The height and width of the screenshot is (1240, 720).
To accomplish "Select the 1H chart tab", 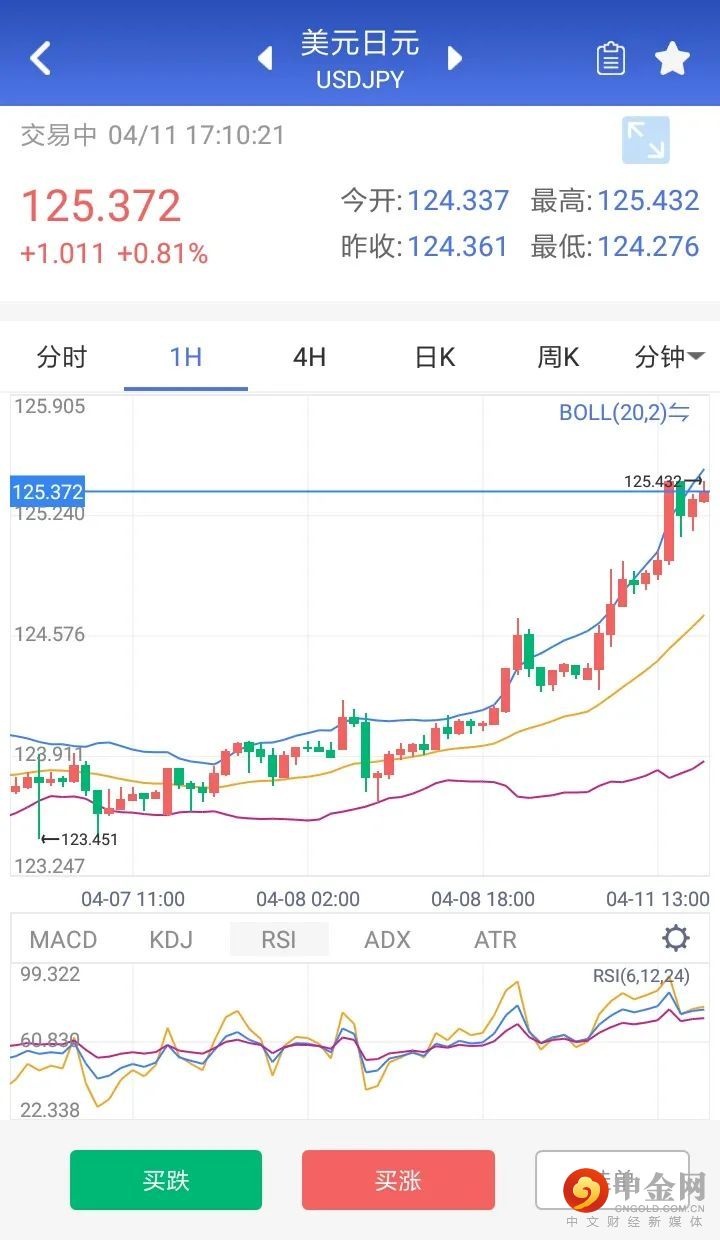I will [x=186, y=357].
